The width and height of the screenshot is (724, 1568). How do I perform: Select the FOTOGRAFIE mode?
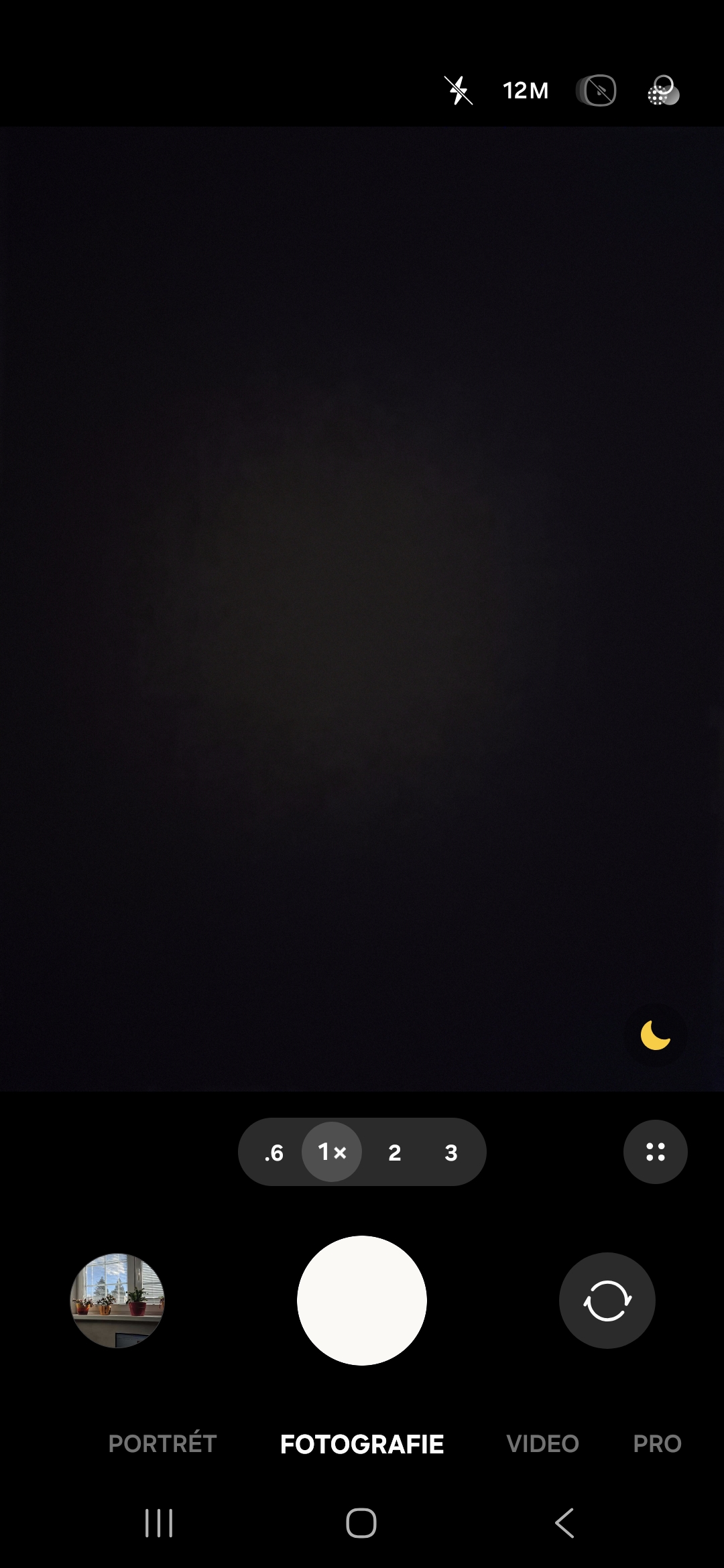pos(362,1443)
